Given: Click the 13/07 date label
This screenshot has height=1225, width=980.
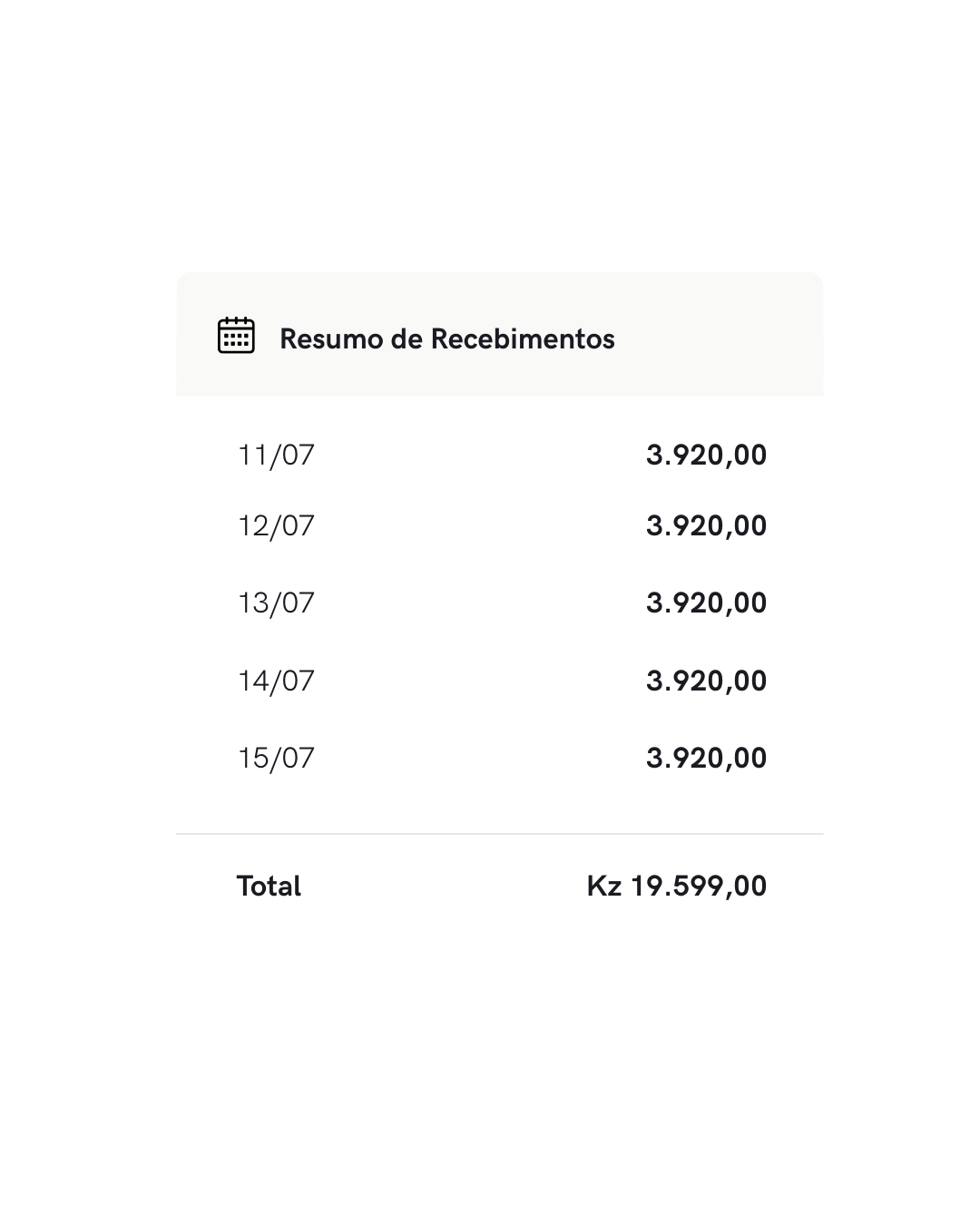Looking at the screenshot, I should (274, 602).
